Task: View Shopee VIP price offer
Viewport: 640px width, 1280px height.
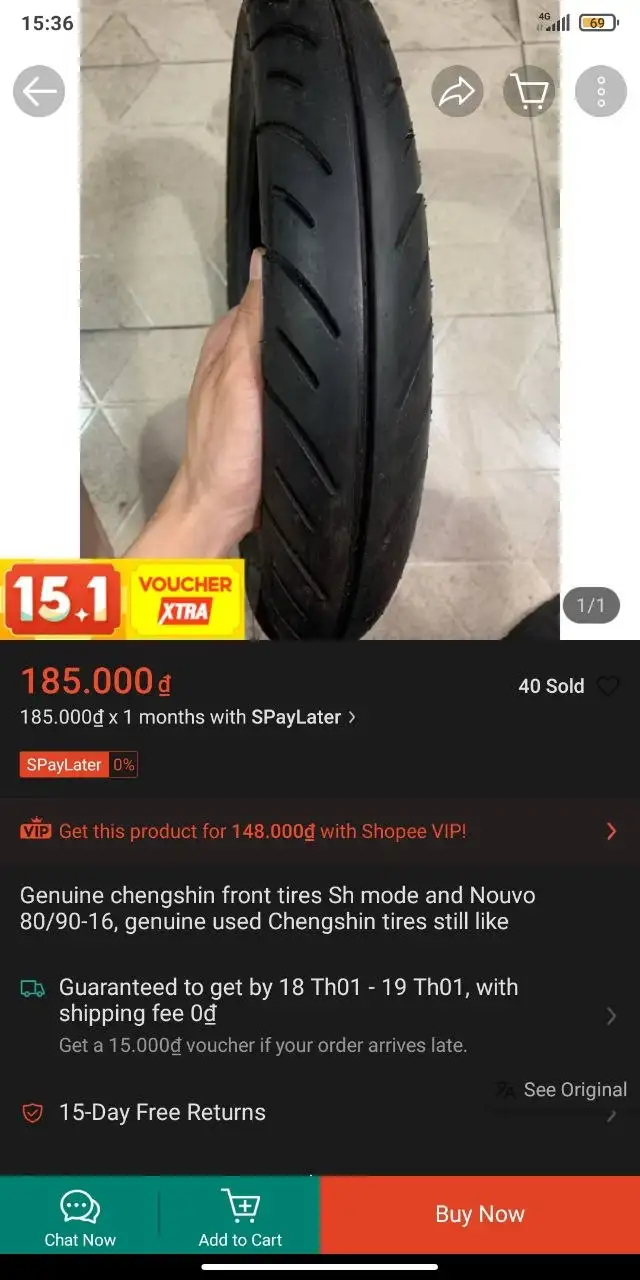Action: click(320, 831)
